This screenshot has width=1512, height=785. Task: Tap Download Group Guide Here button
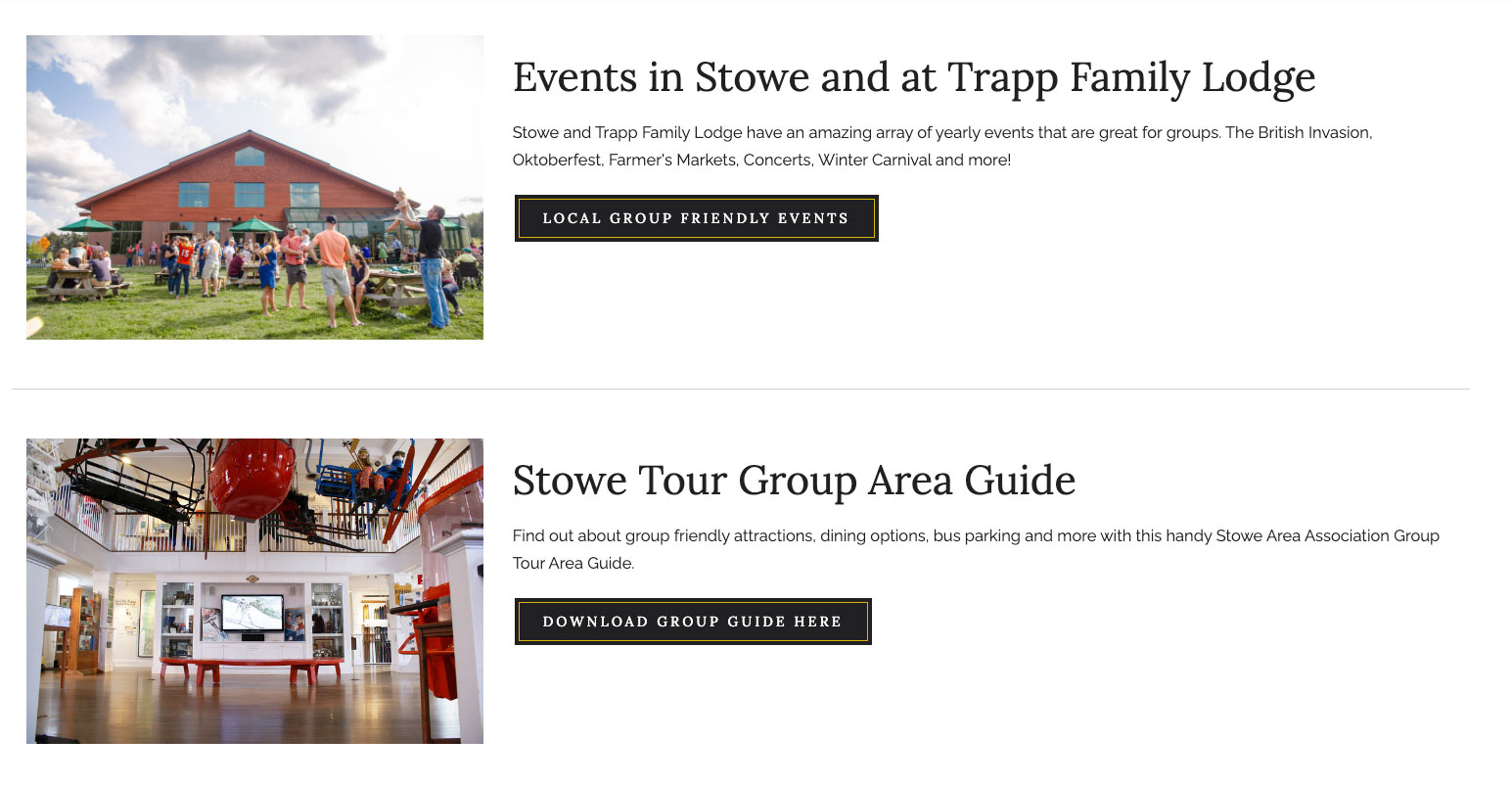[x=692, y=622]
